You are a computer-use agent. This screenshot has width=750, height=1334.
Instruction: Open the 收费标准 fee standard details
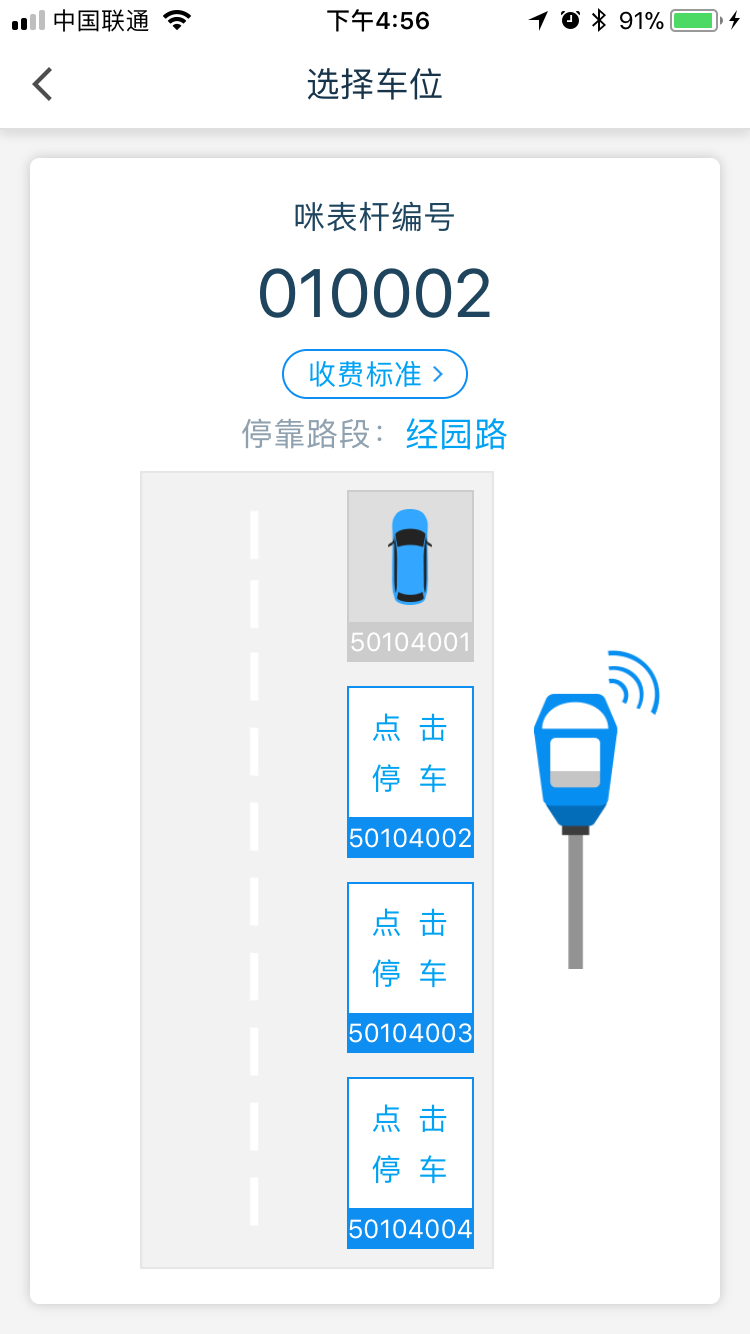[374, 374]
